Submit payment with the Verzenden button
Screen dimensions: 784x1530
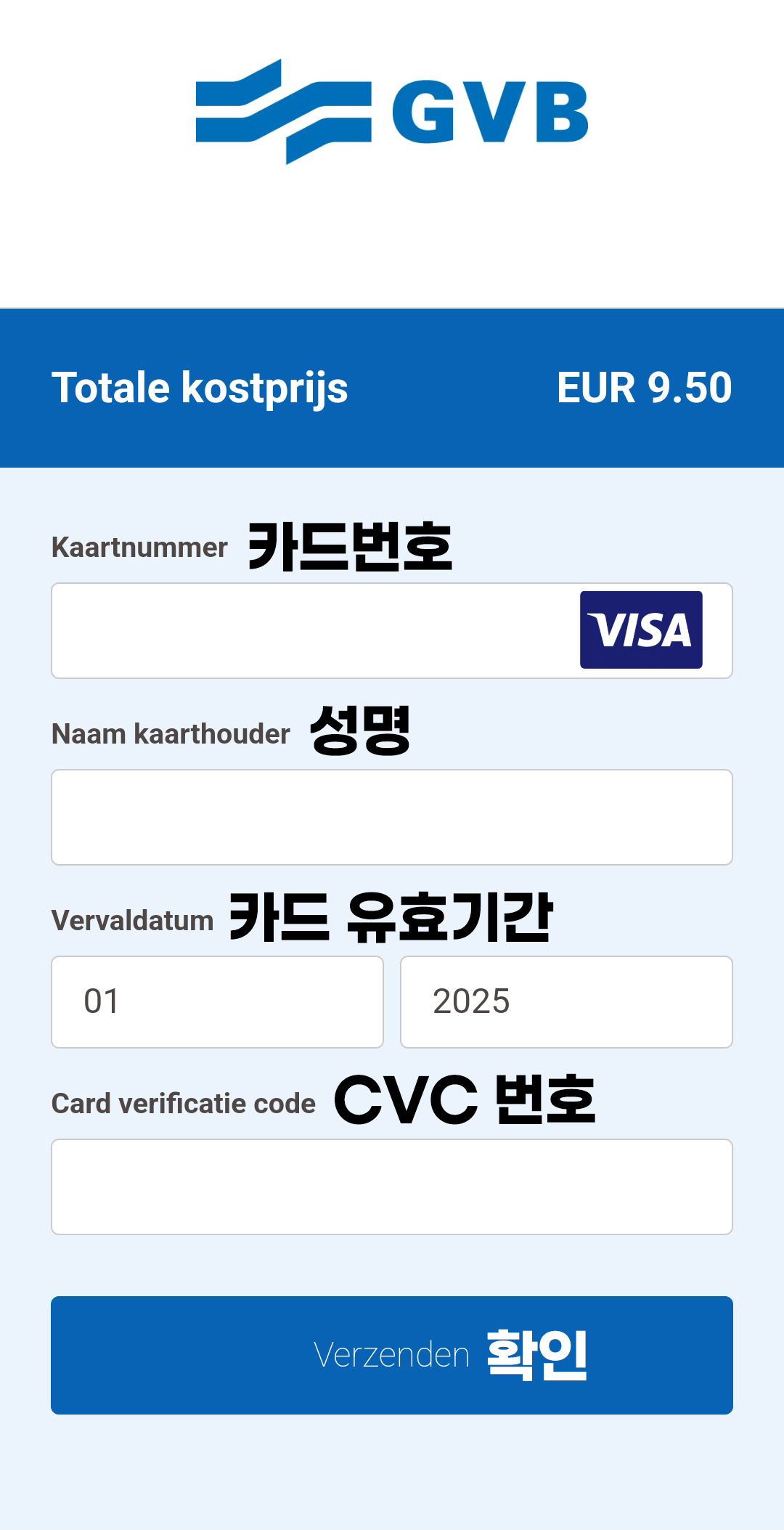coord(392,1355)
